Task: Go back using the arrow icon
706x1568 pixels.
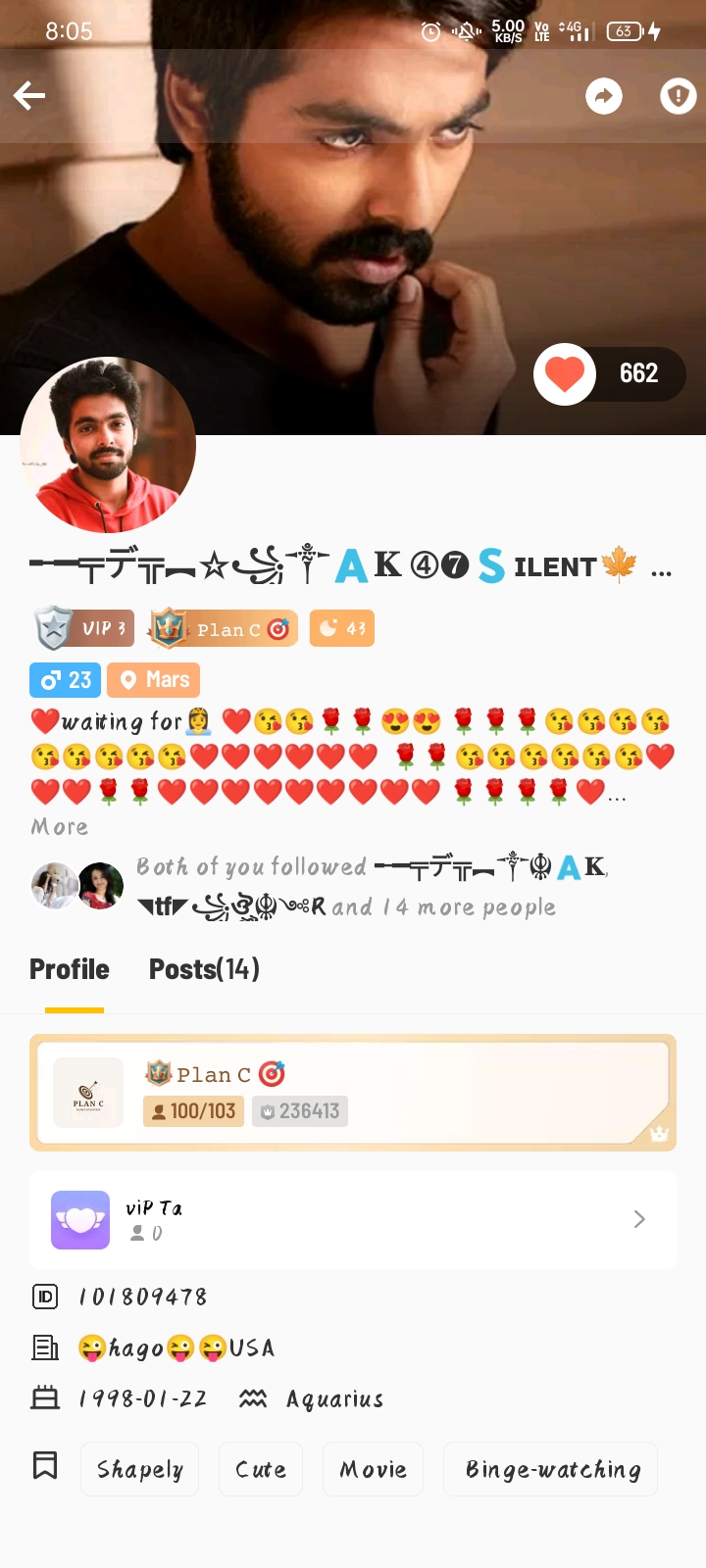Action: (30, 95)
